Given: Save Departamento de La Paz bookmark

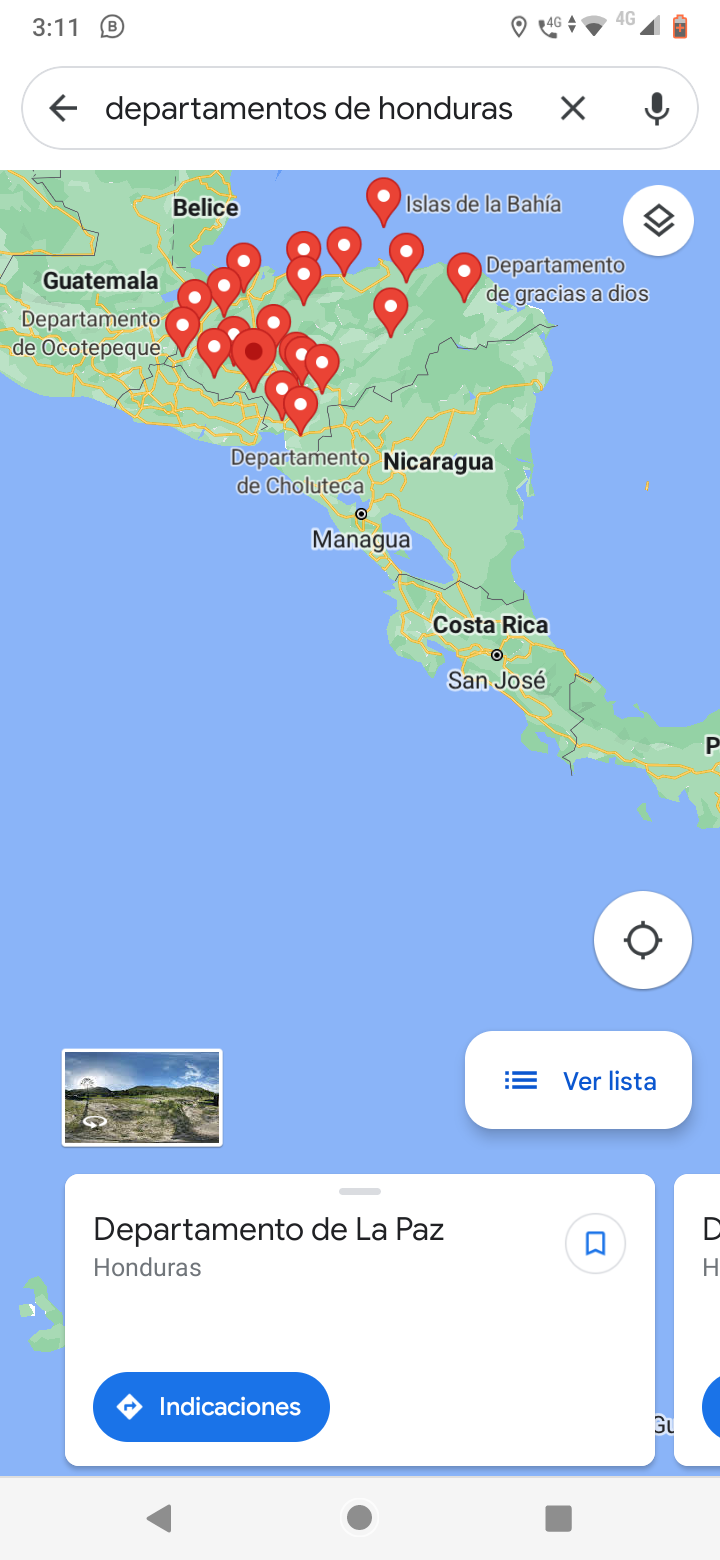Looking at the screenshot, I should 595,1243.
